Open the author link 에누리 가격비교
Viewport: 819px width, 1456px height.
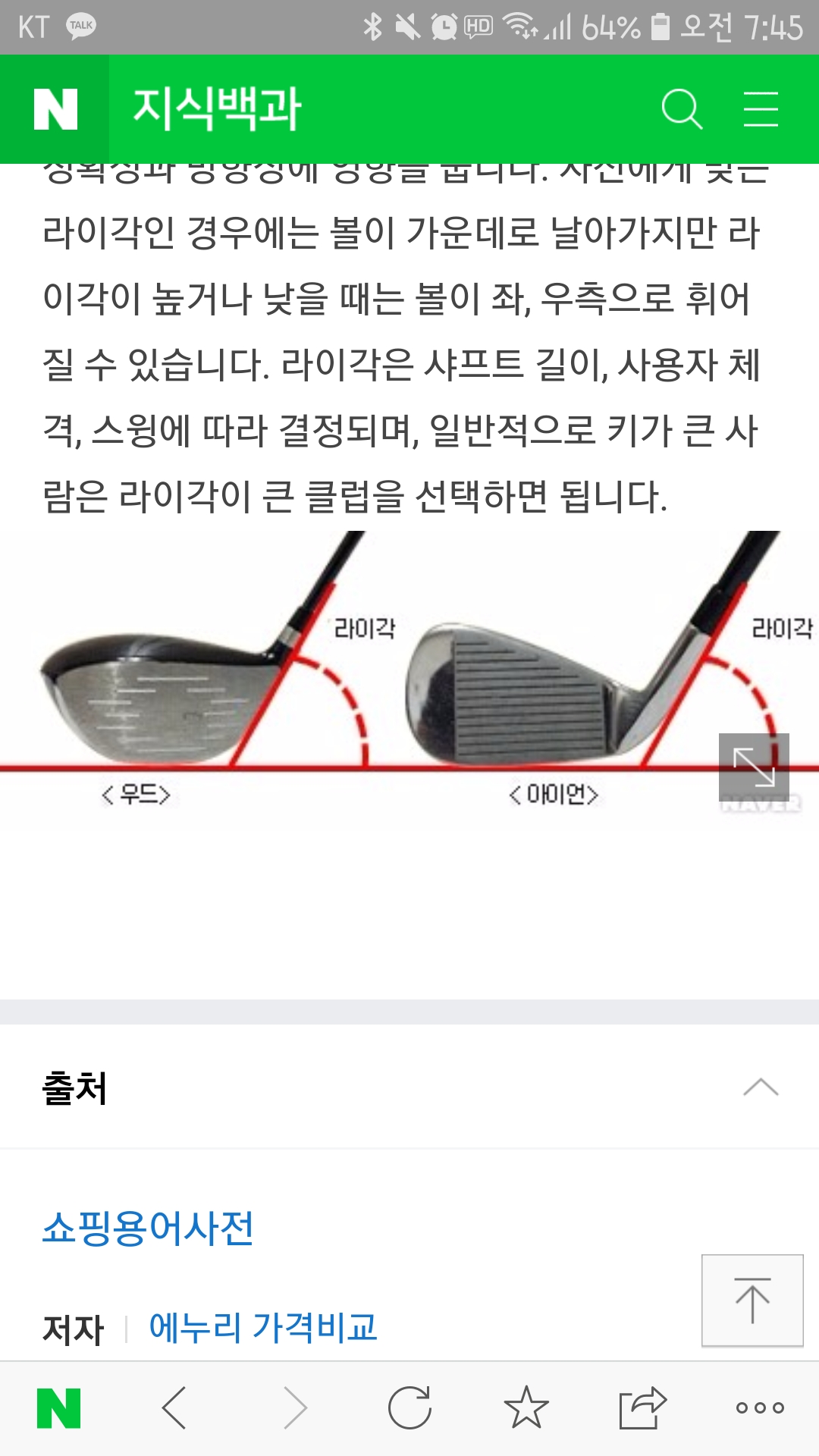pos(262,1328)
